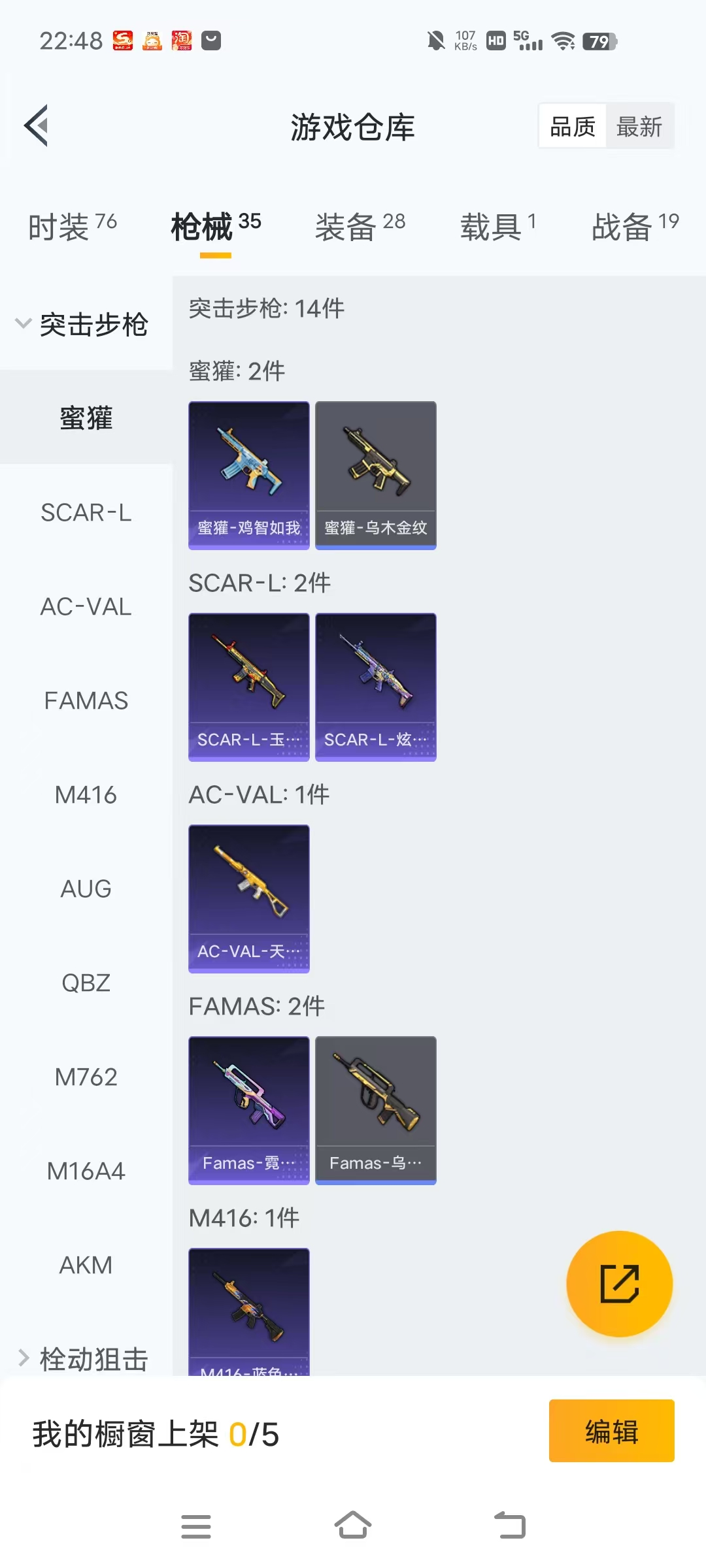The width and height of the screenshot is (706, 1568).
Task: Open the 载具 tab
Action: [x=498, y=227]
